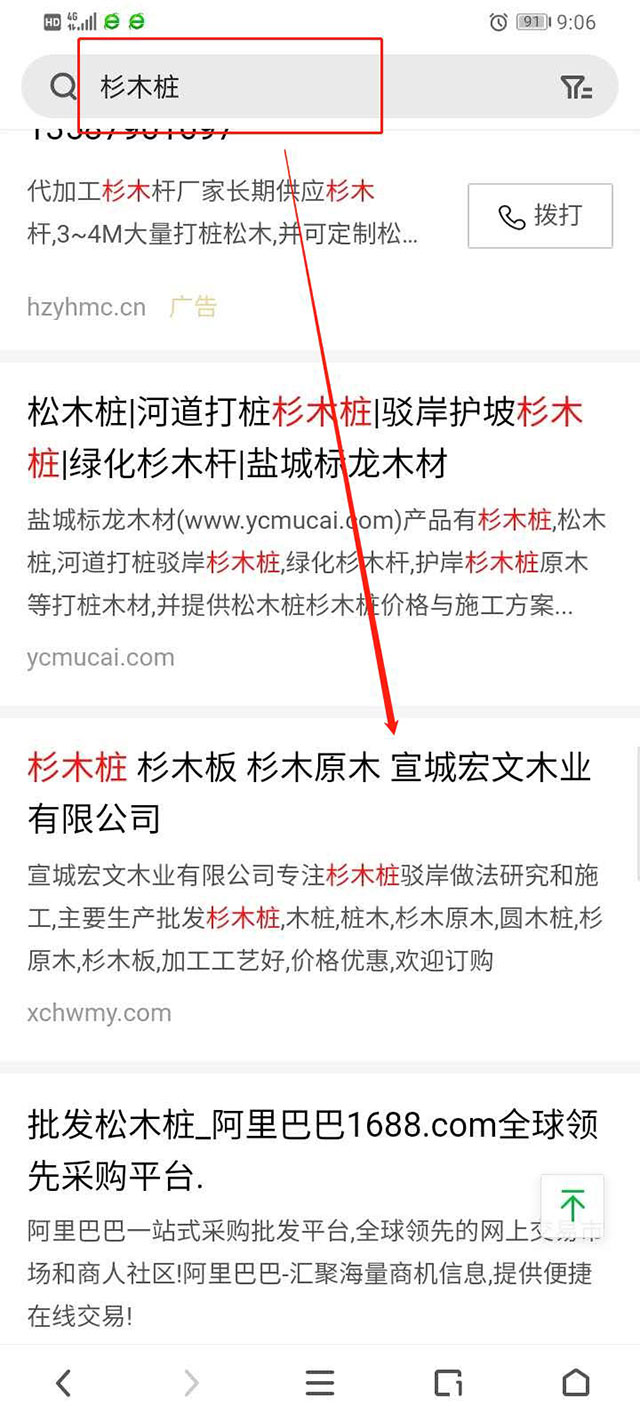The height and width of the screenshot is (1422, 640).
Task: Jump back to top with green arrow
Action: click(572, 1205)
